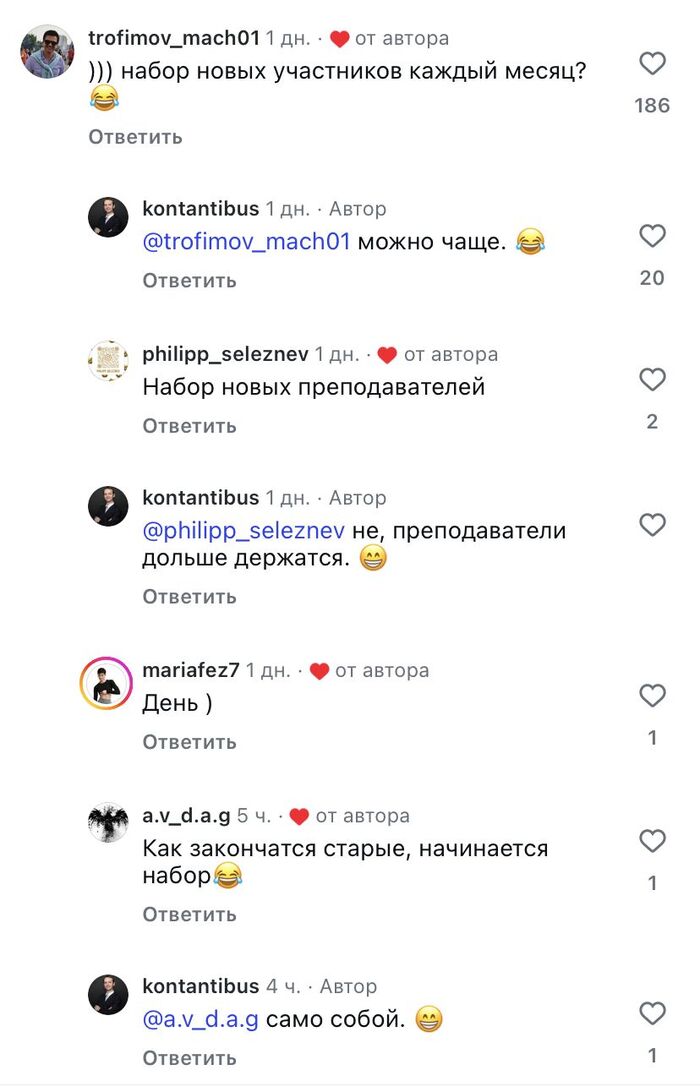Like trofimov_mach01's comment about monthly recruitment
This screenshot has height=1092, width=700.
652,64
